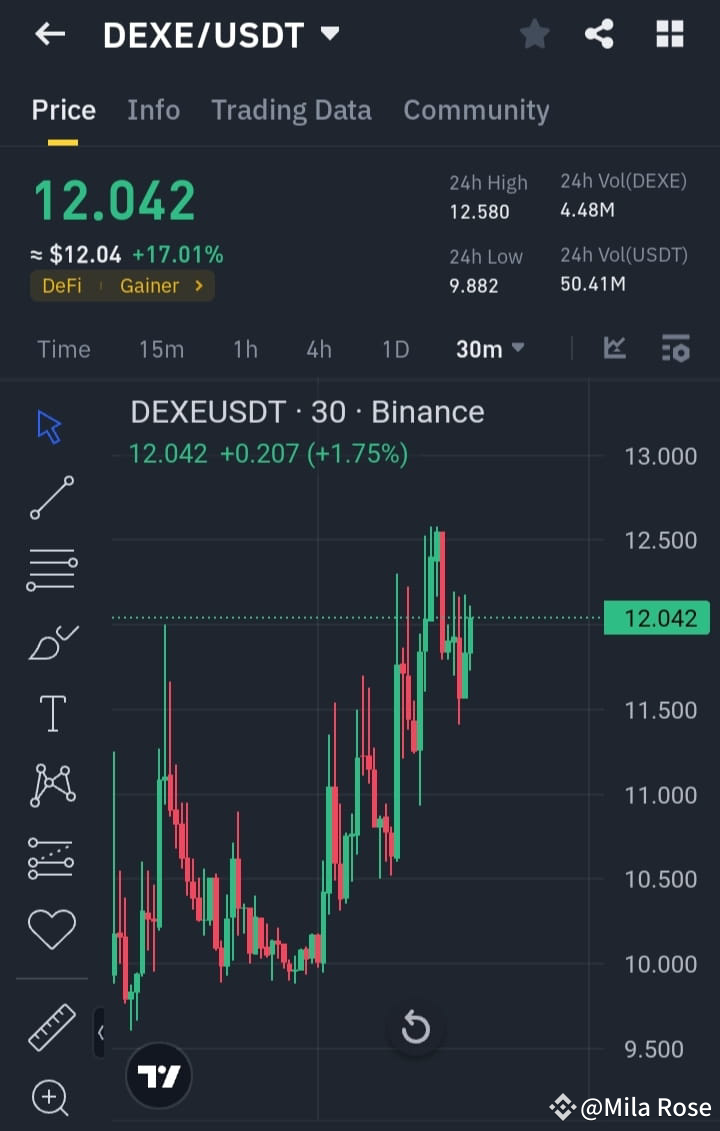Screen dimensions: 720x1131
Task: Select the XABCD pattern tool
Action: pos(51,785)
